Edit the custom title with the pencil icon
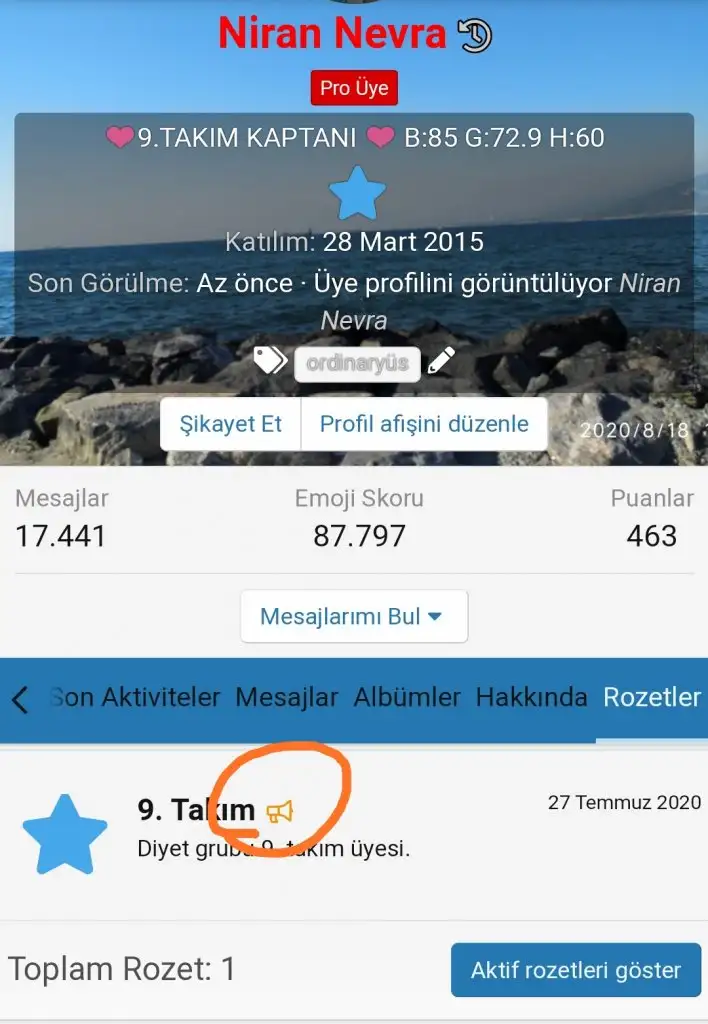708x1024 pixels. (442, 361)
